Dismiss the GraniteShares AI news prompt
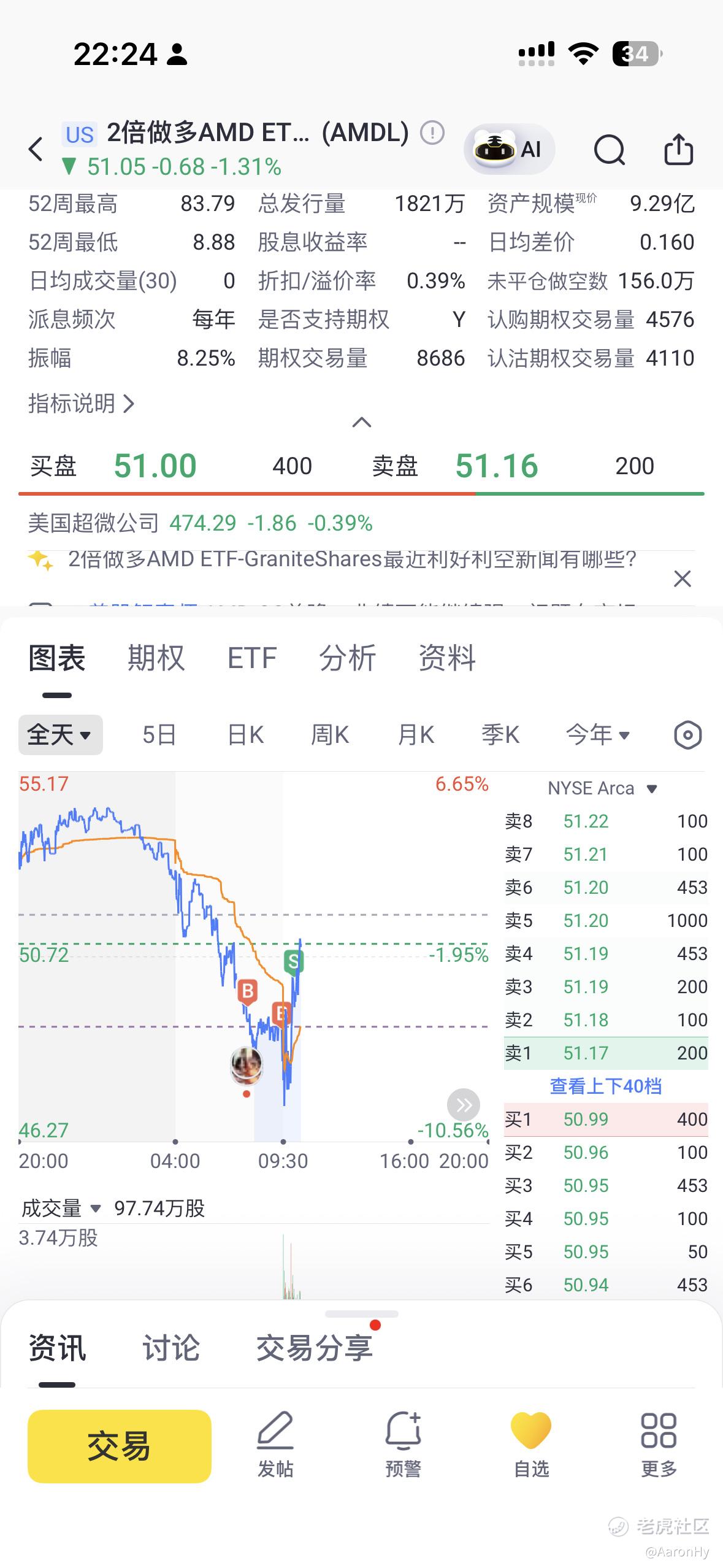Screen dimensions: 723x1568 pos(683,578)
